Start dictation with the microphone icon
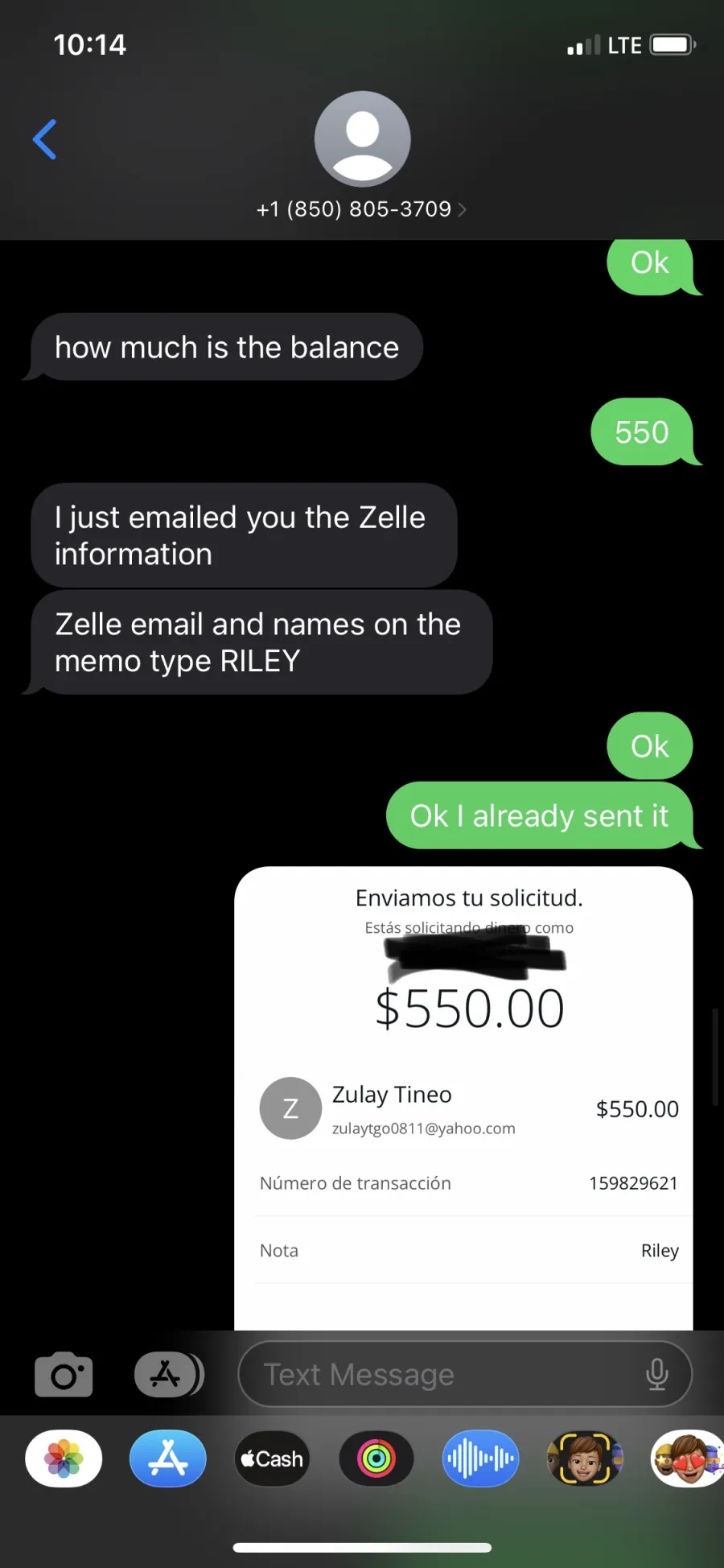Image resolution: width=724 pixels, height=1568 pixels. click(657, 1374)
